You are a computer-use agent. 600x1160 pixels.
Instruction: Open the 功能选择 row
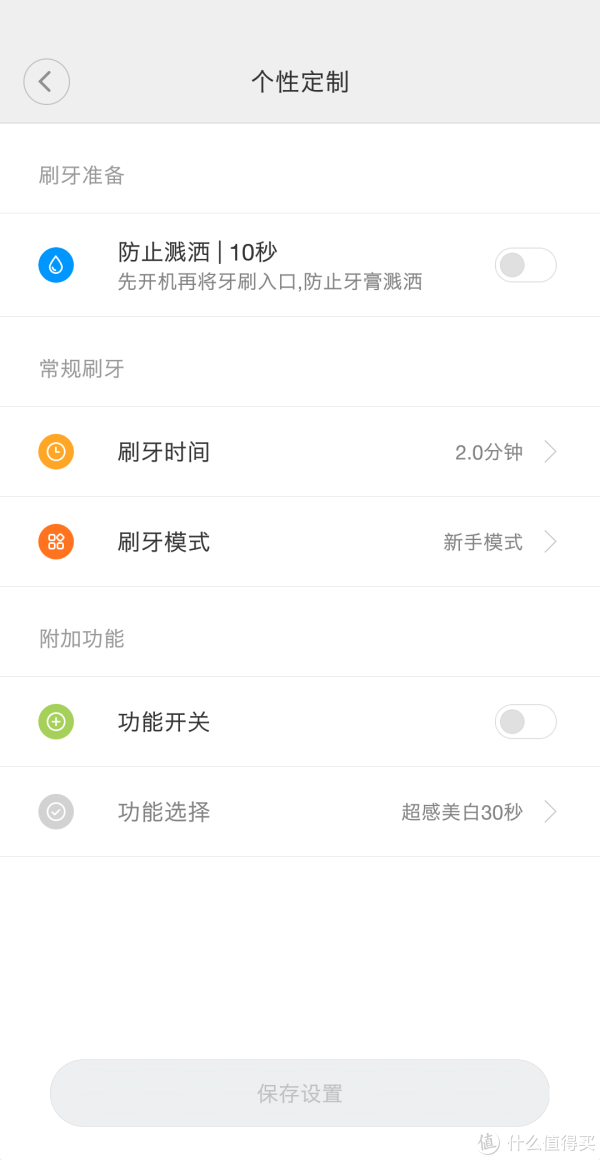tap(300, 812)
